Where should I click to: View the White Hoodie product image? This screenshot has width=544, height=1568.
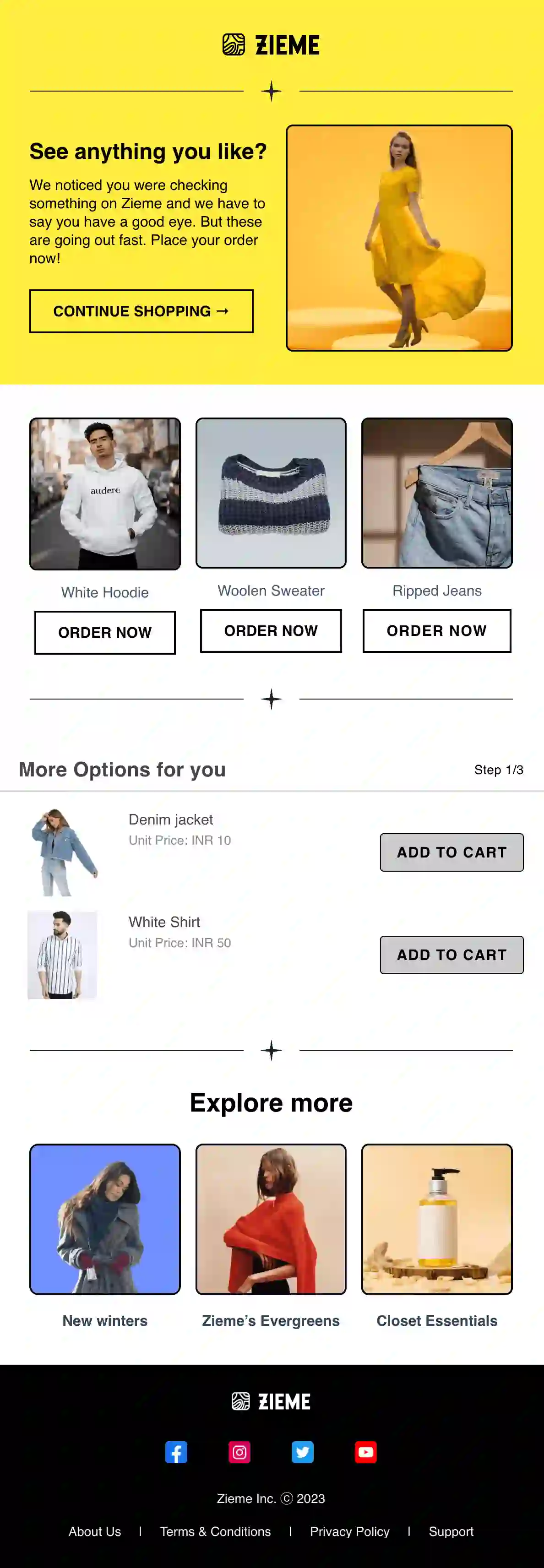point(105,494)
